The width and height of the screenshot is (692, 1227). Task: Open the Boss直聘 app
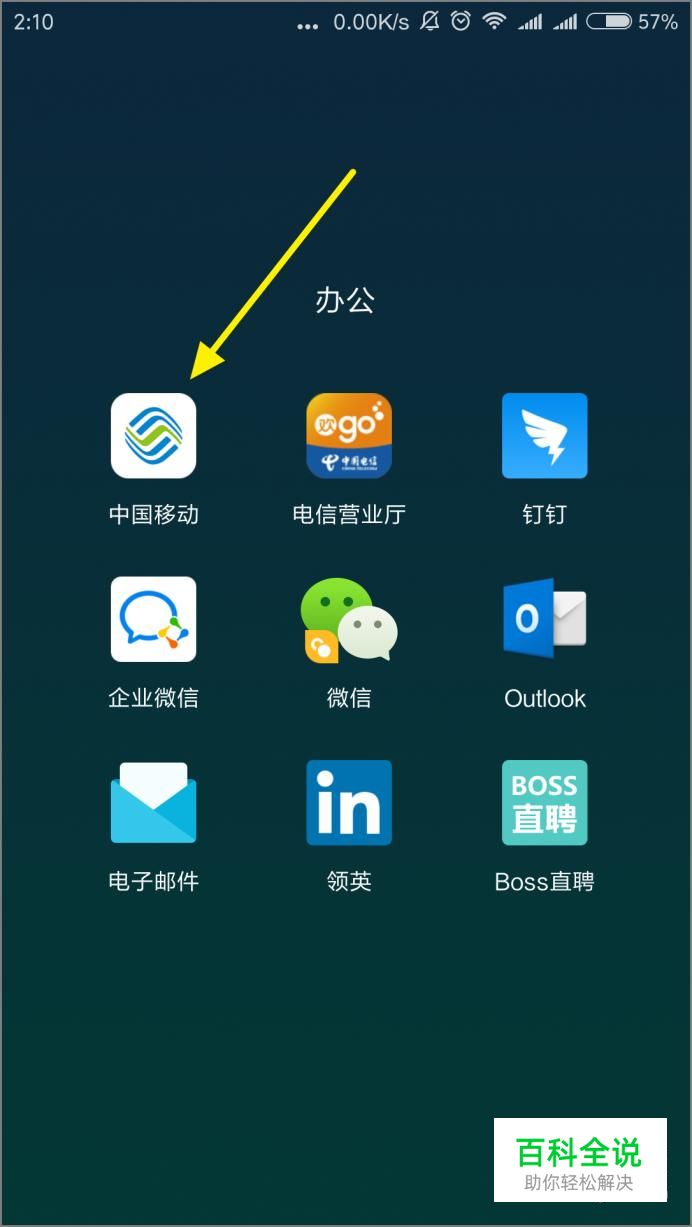coord(544,803)
